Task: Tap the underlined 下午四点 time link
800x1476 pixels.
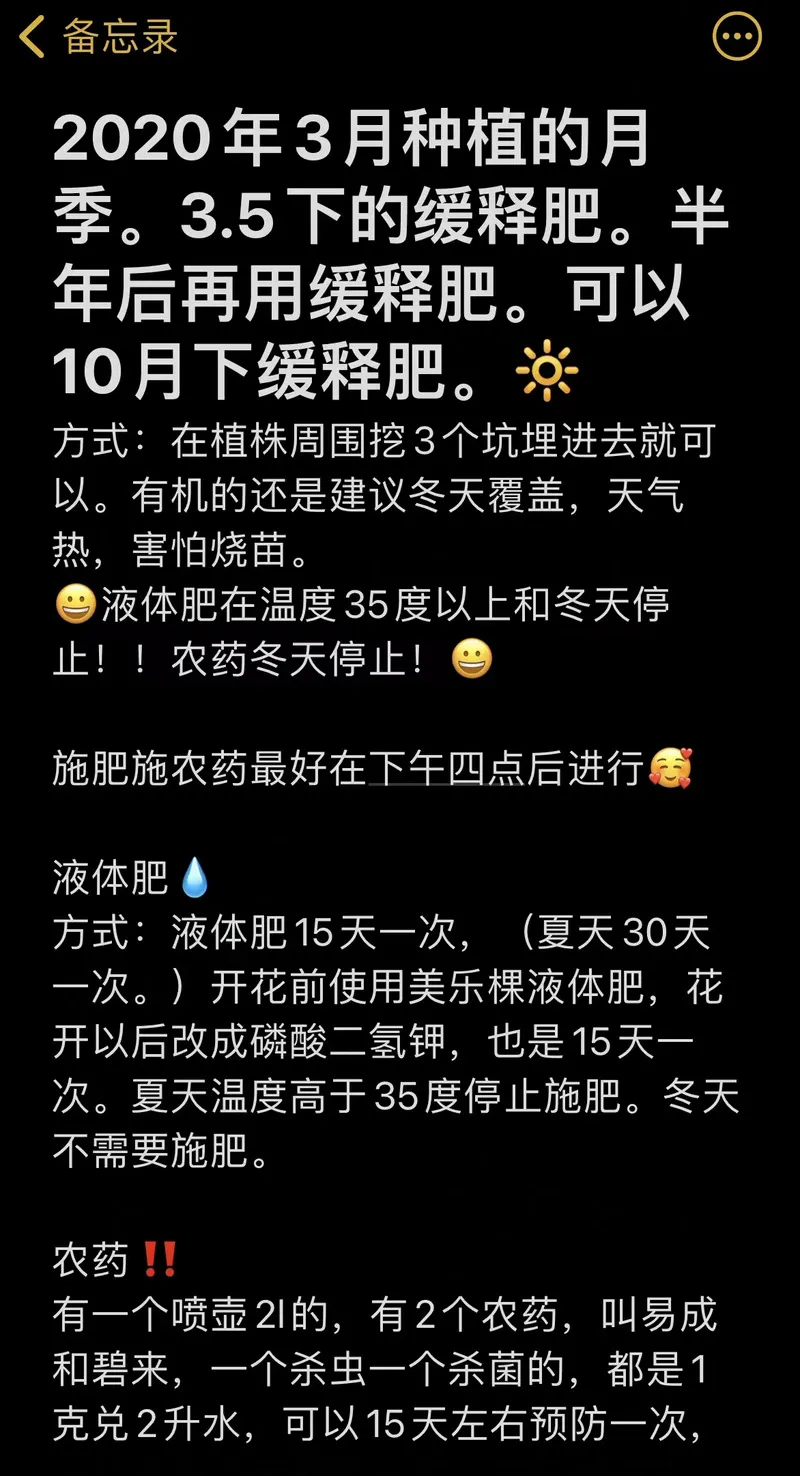Action: pos(446,768)
